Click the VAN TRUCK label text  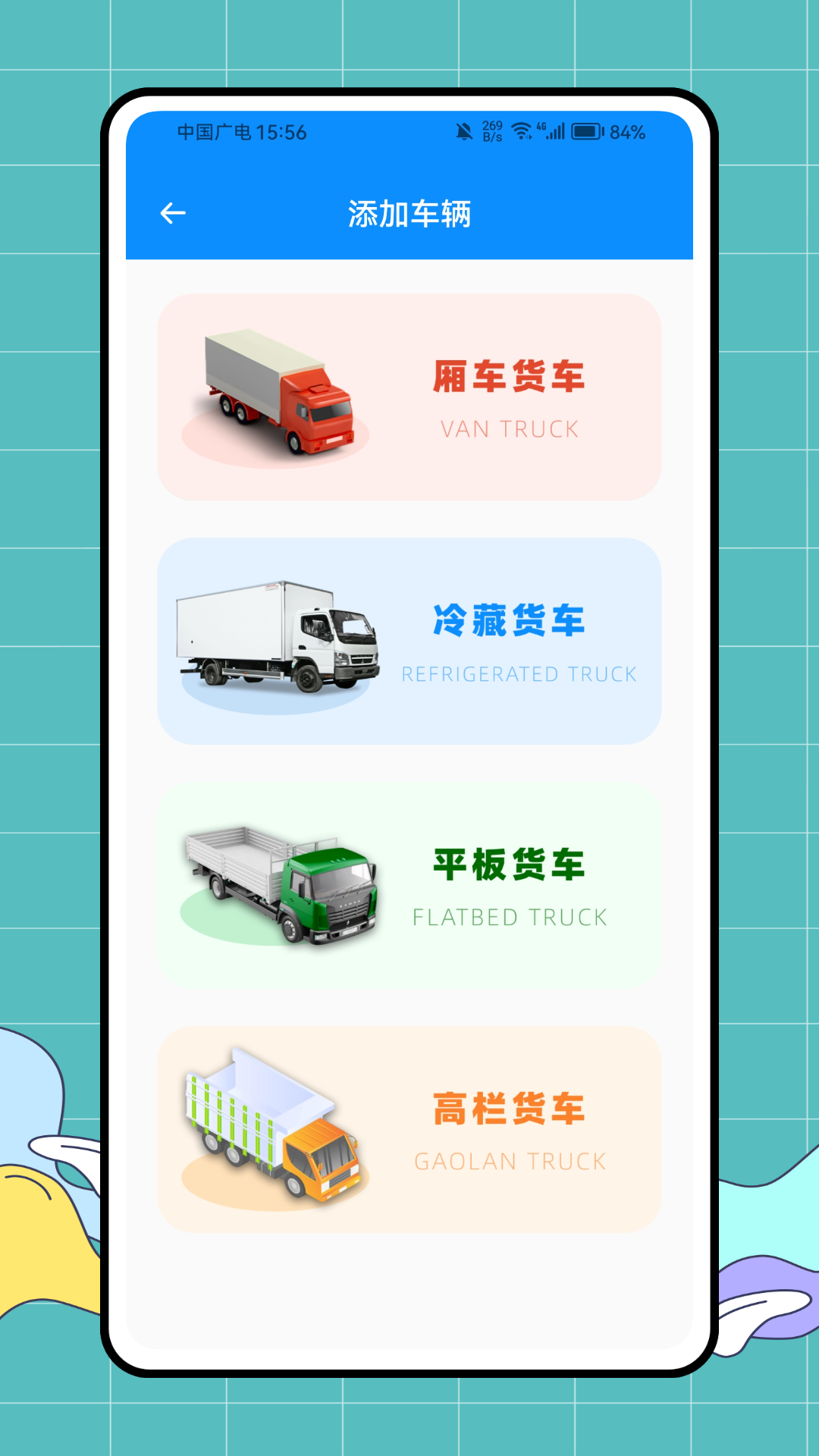[509, 428]
